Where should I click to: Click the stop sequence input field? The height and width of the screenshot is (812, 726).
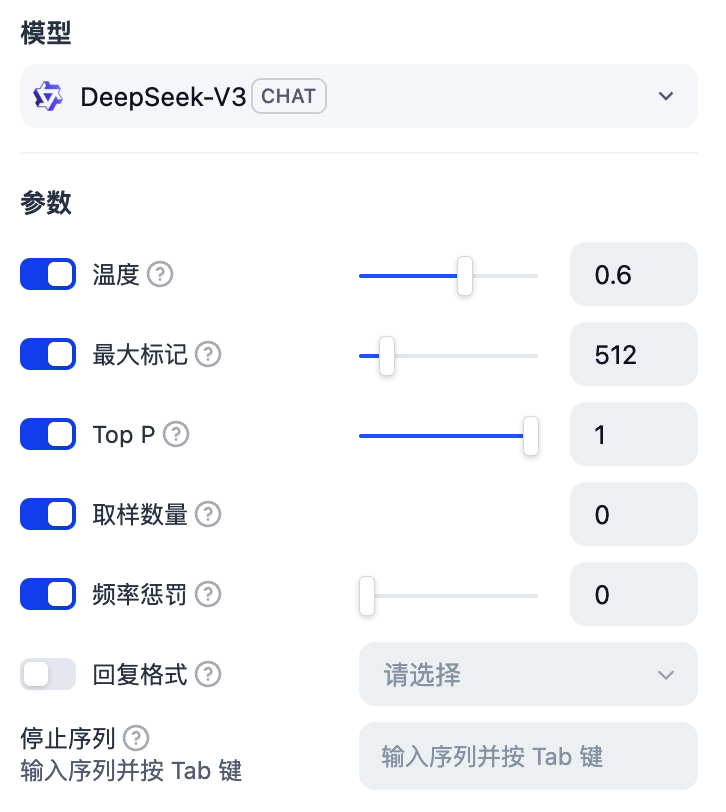(x=528, y=757)
